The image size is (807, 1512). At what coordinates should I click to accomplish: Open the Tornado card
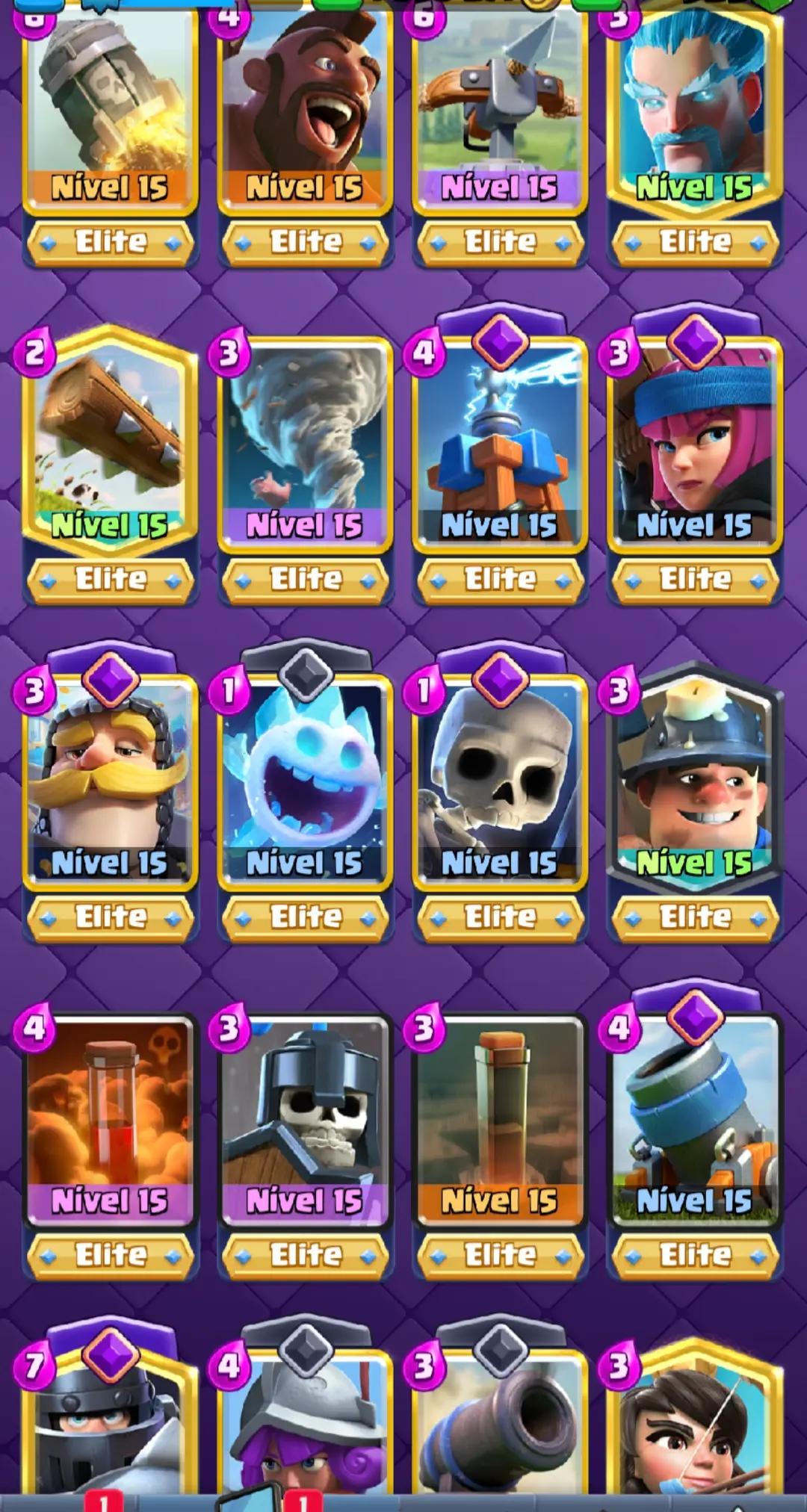[x=305, y=441]
